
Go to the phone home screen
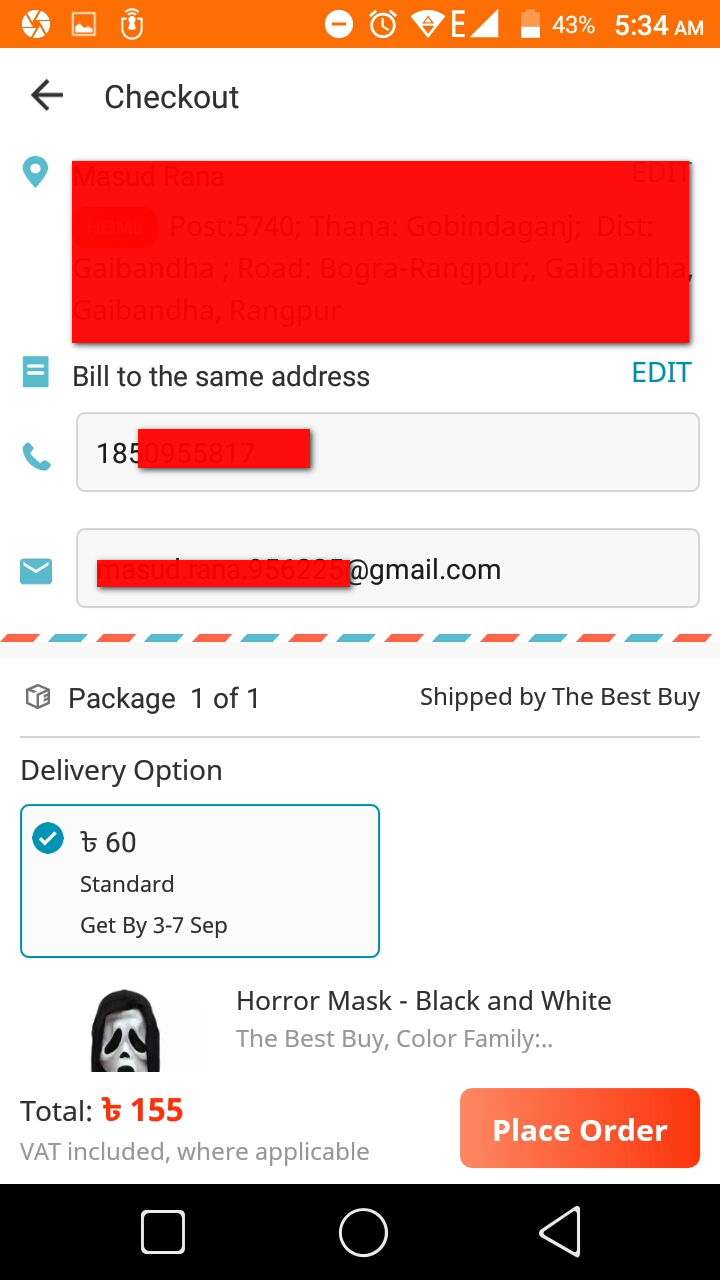pyautogui.click(x=363, y=1231)
